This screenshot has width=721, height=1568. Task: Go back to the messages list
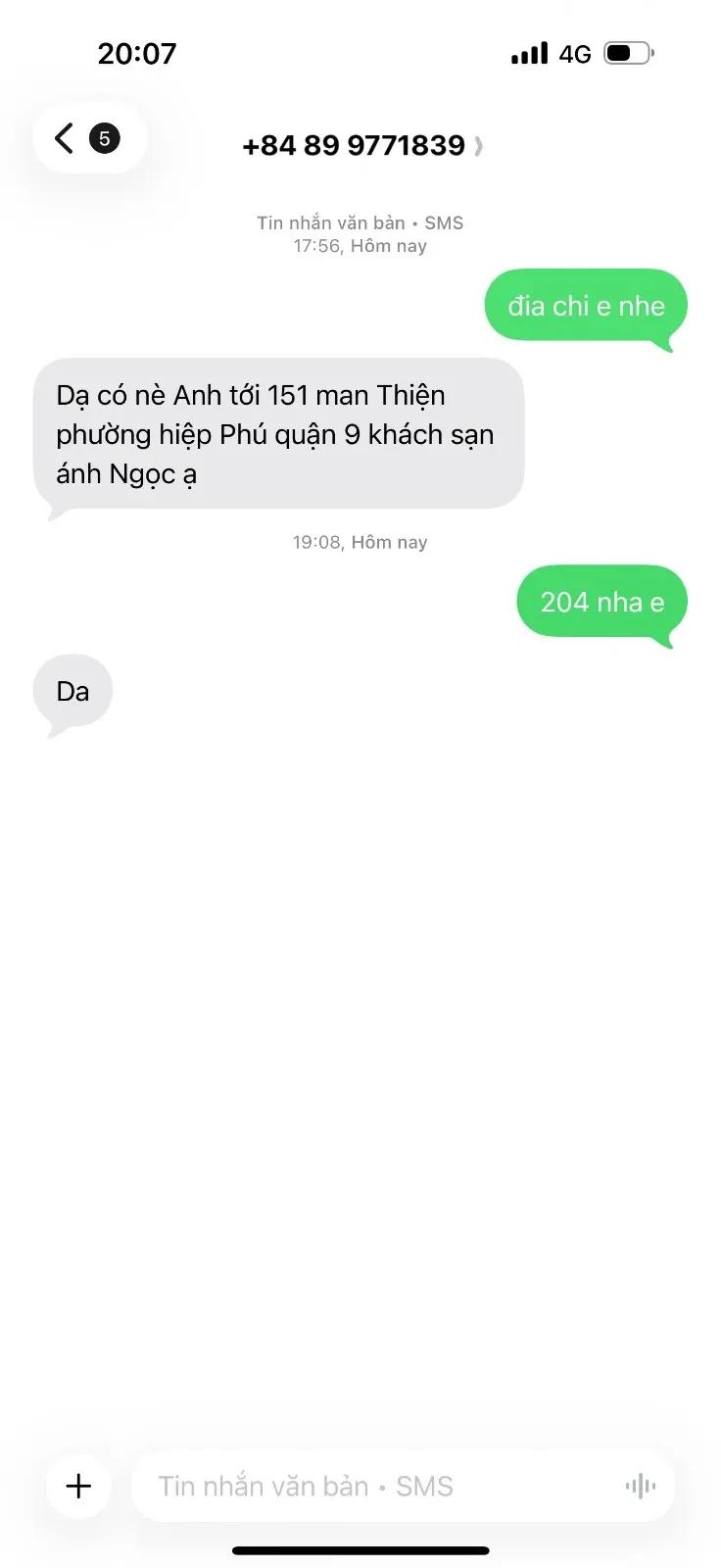(x=89, y=138)
